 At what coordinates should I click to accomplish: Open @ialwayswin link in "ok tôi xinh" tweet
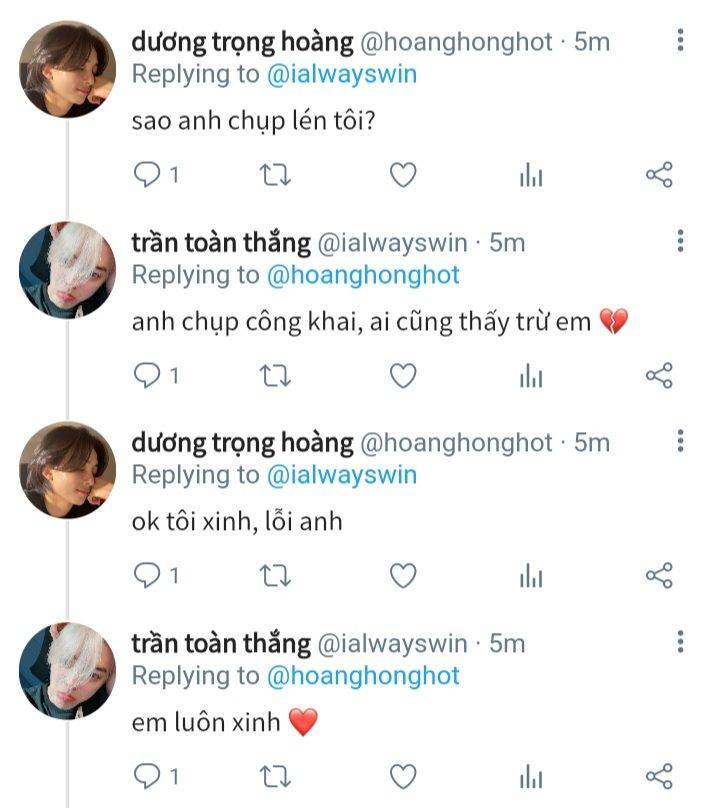(x=341, y=475)
